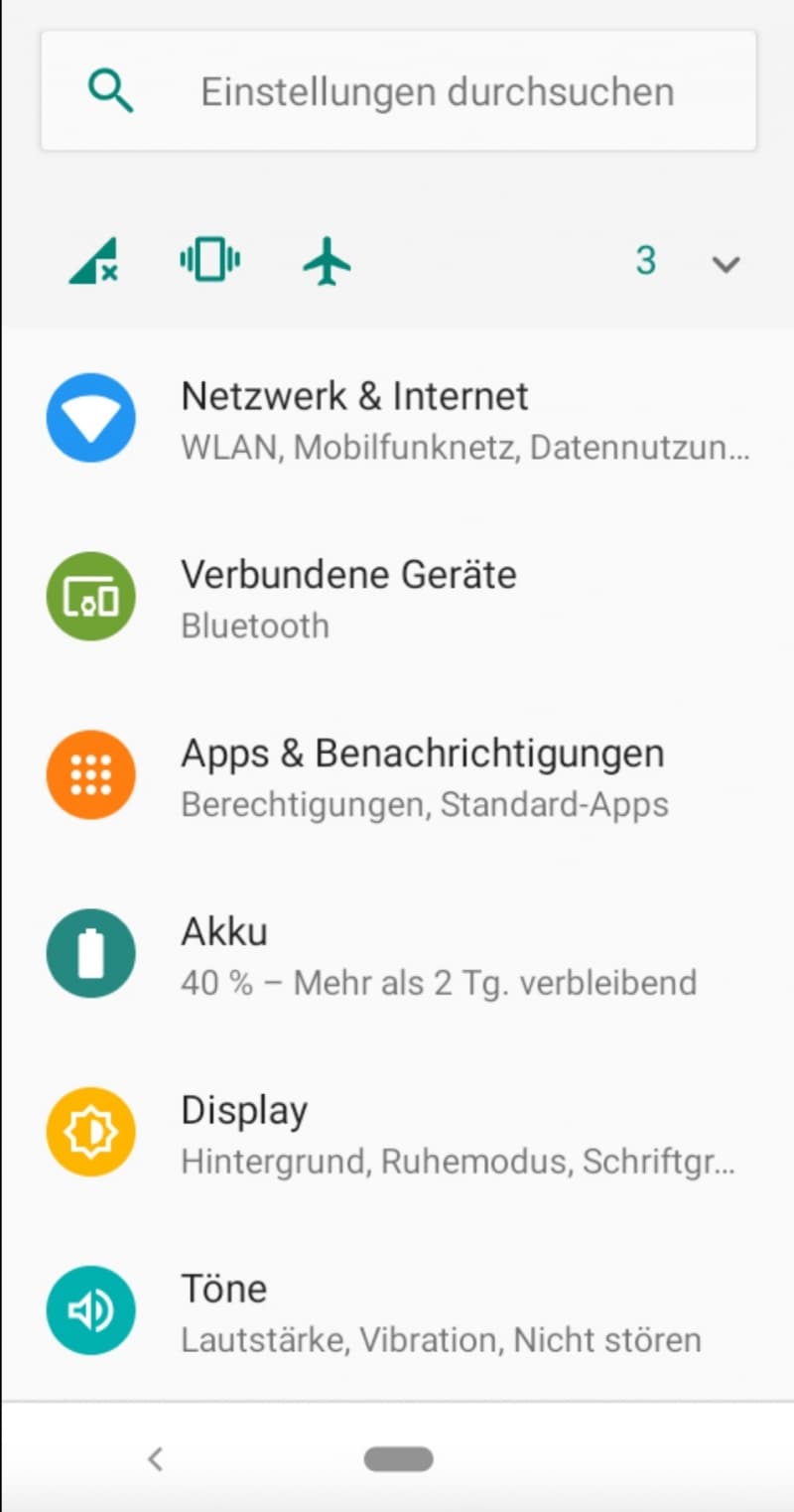Expand the three suggestions with the chevron
This screenshot has width=794, height=1512.
(x=727, y=263)
